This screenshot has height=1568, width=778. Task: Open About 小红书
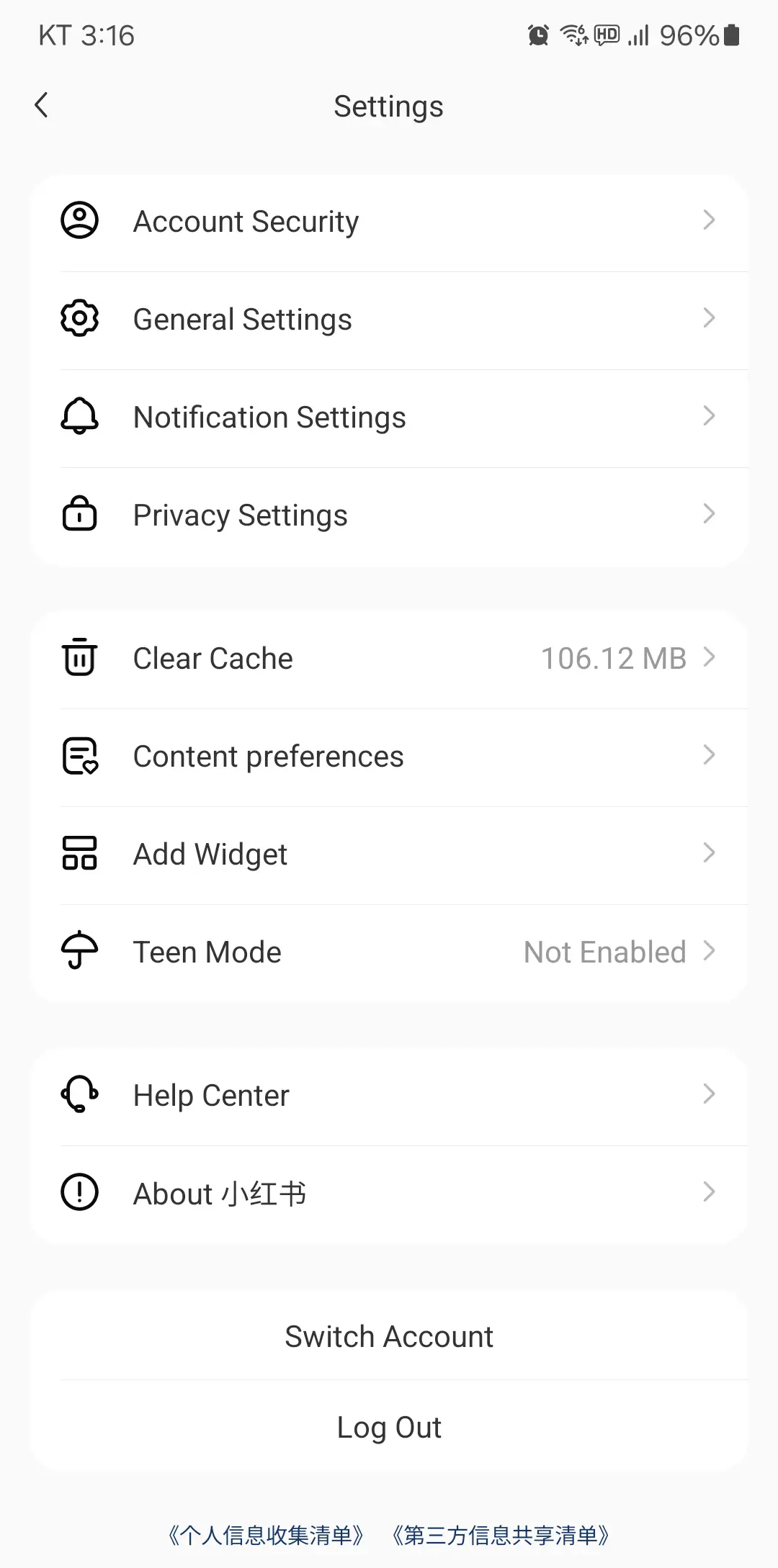[389, 1193]
